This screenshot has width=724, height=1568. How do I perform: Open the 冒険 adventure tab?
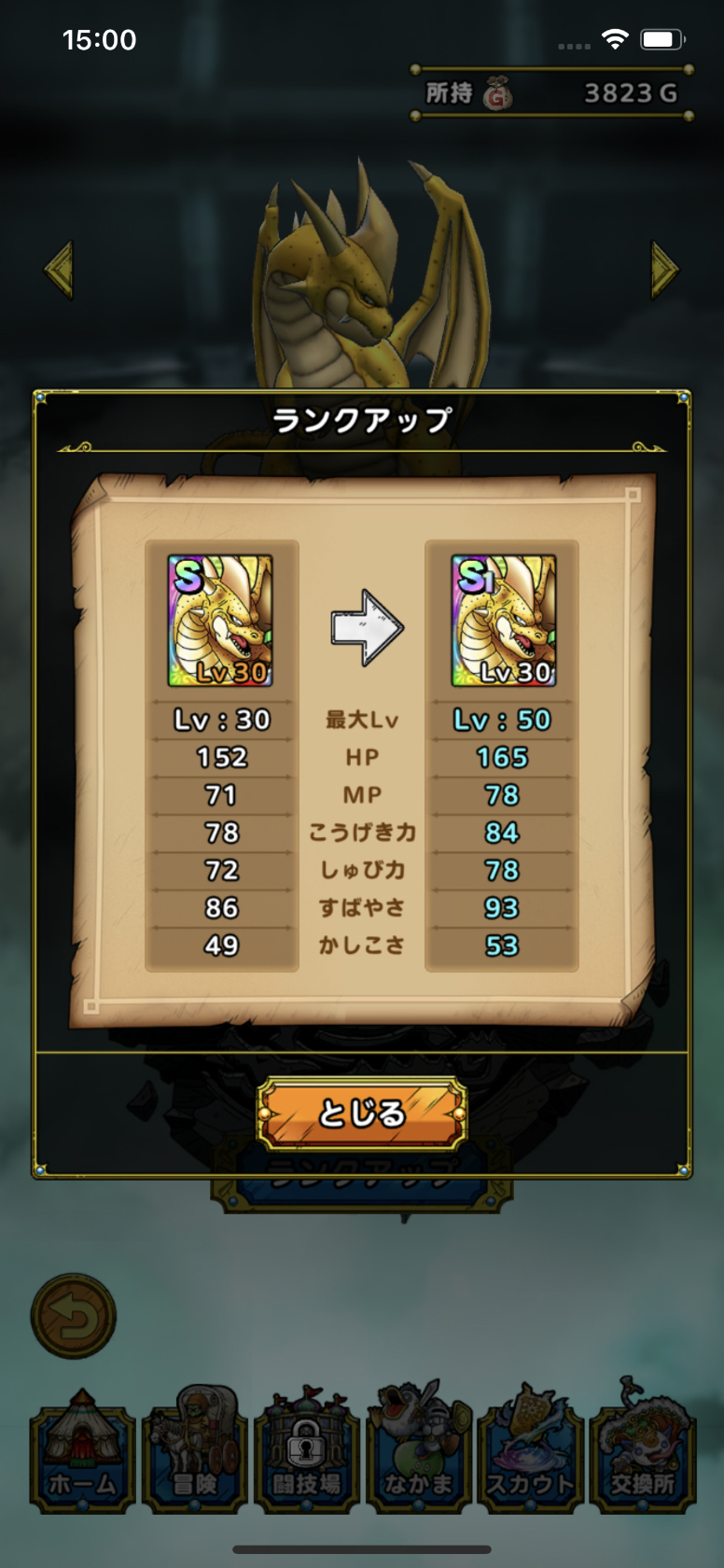(194, 1451)
